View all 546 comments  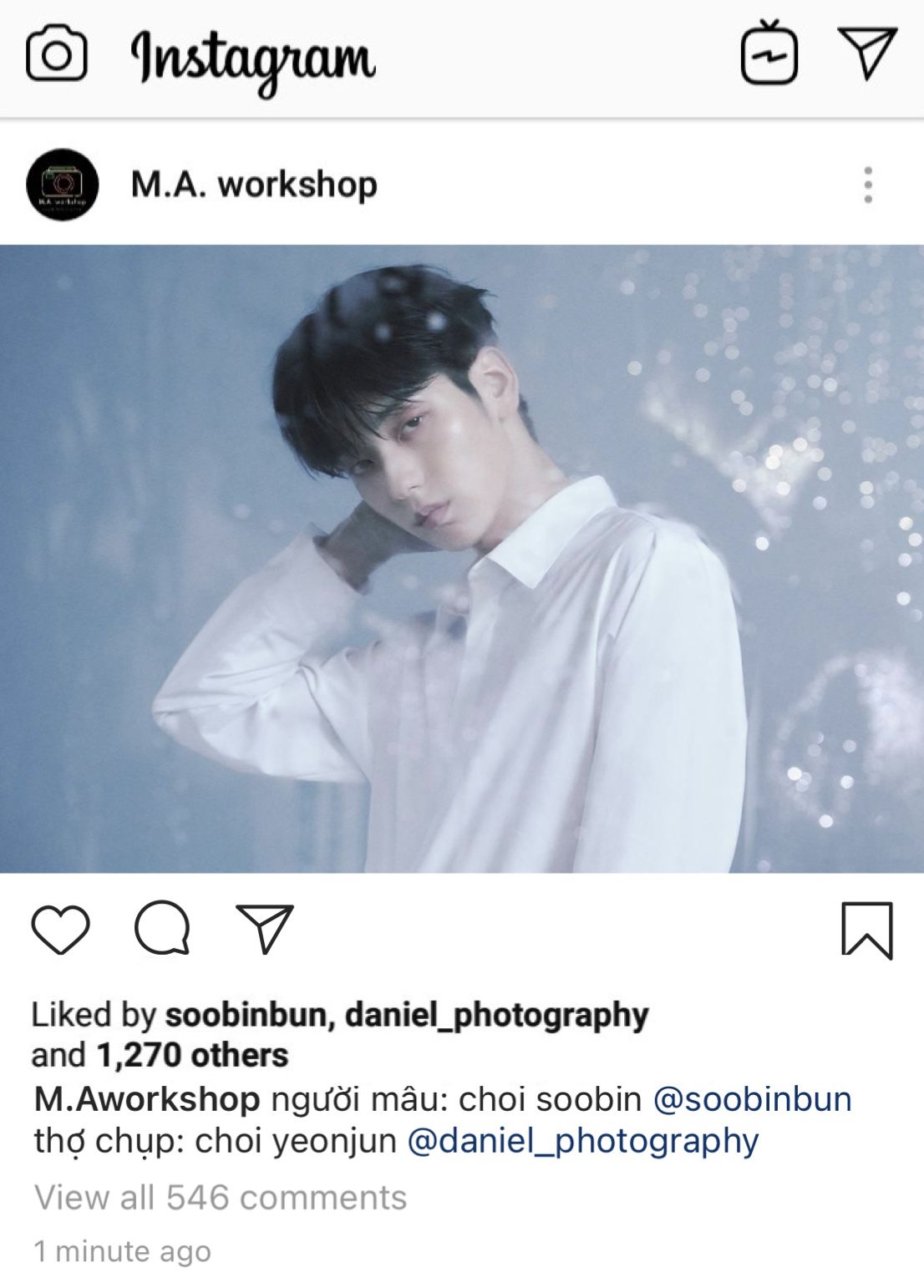coord(221,1198)
